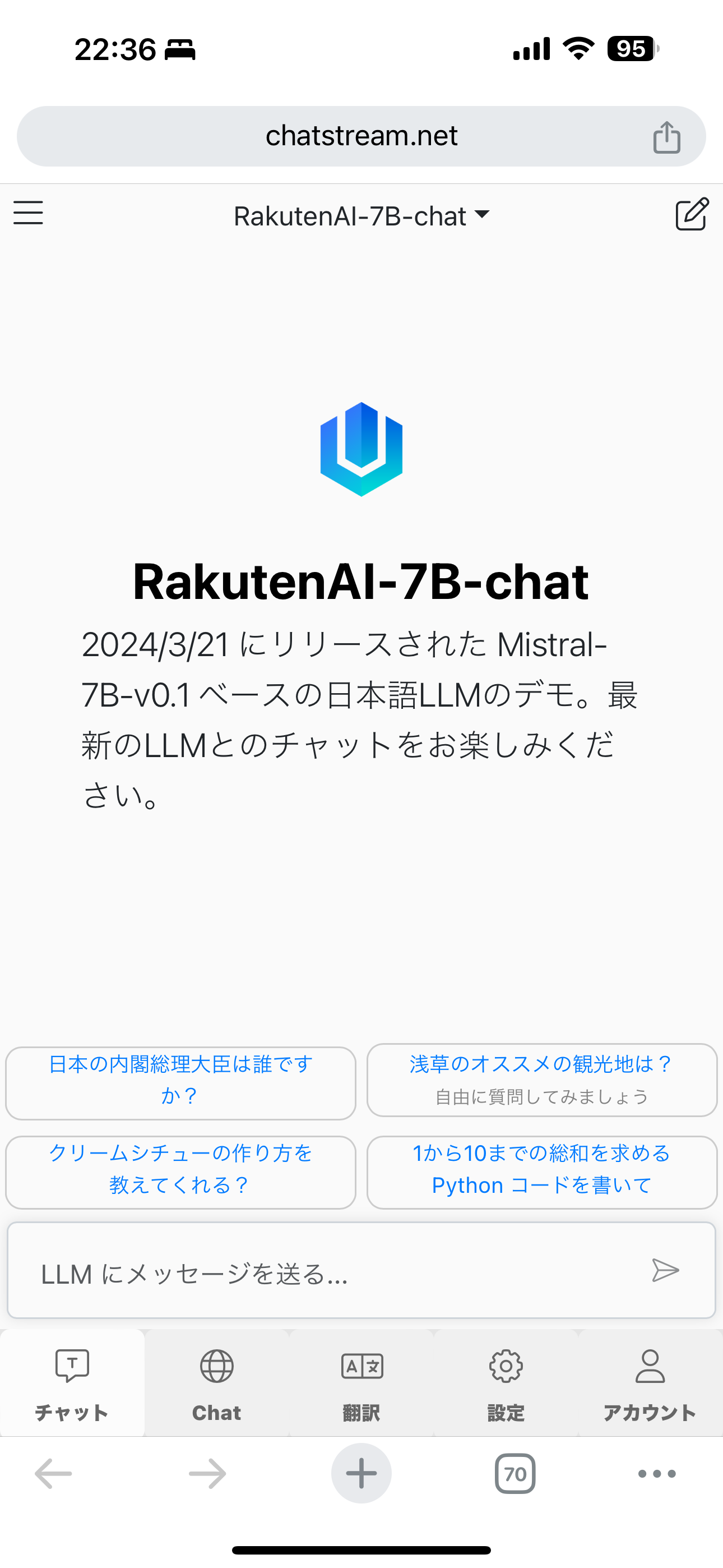Open the hamburger side menu
The width and height of the screenshot is (723, 1568).
[28, 213]
